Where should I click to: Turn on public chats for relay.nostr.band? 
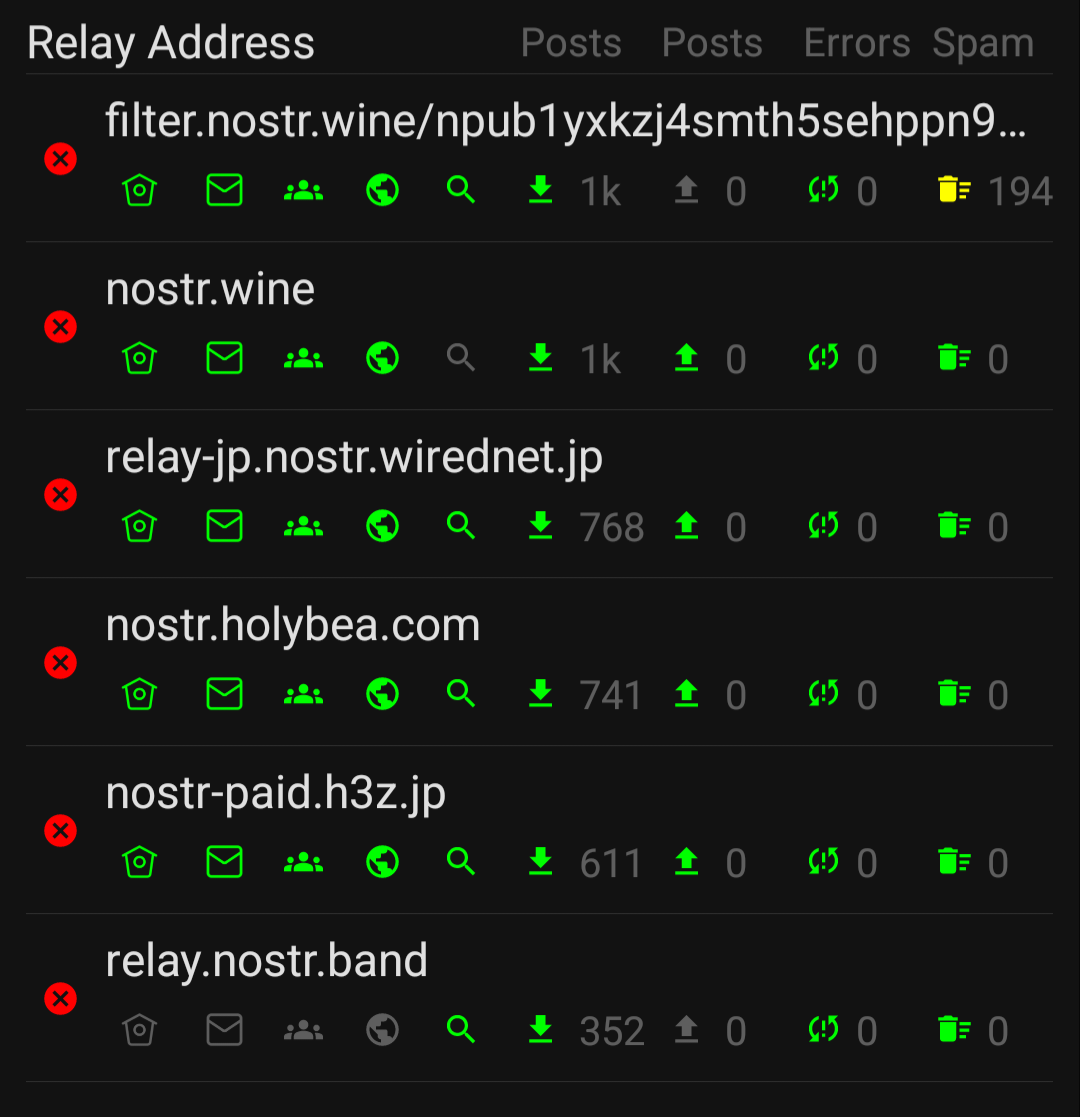pyautogui.click(x=303, y=1030)
